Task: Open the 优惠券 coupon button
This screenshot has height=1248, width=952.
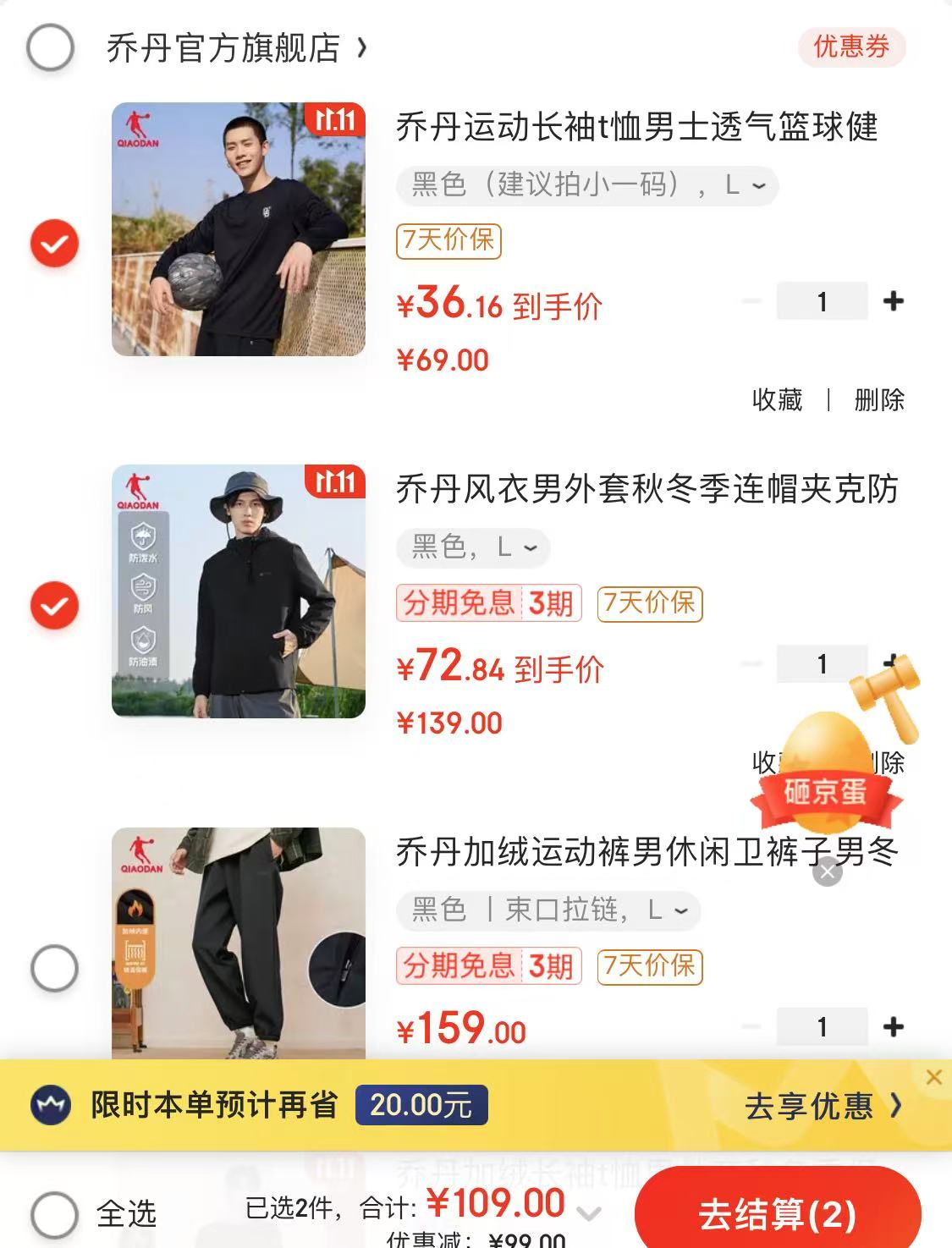Action: tap(850, 47)
